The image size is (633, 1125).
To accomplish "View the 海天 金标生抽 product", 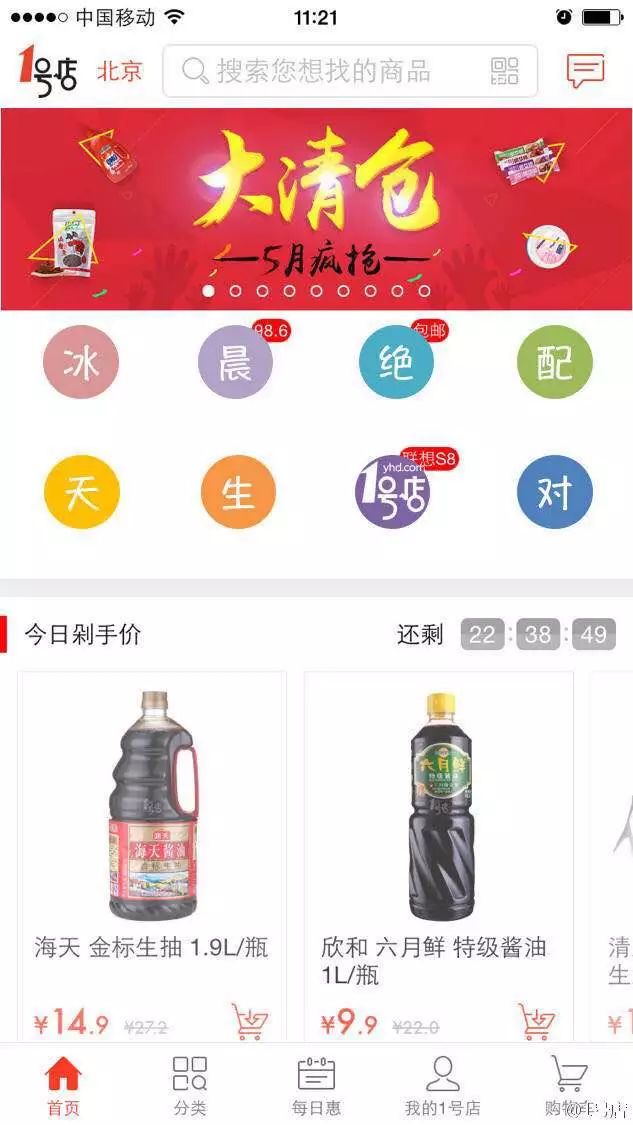I will coord(153,810).
